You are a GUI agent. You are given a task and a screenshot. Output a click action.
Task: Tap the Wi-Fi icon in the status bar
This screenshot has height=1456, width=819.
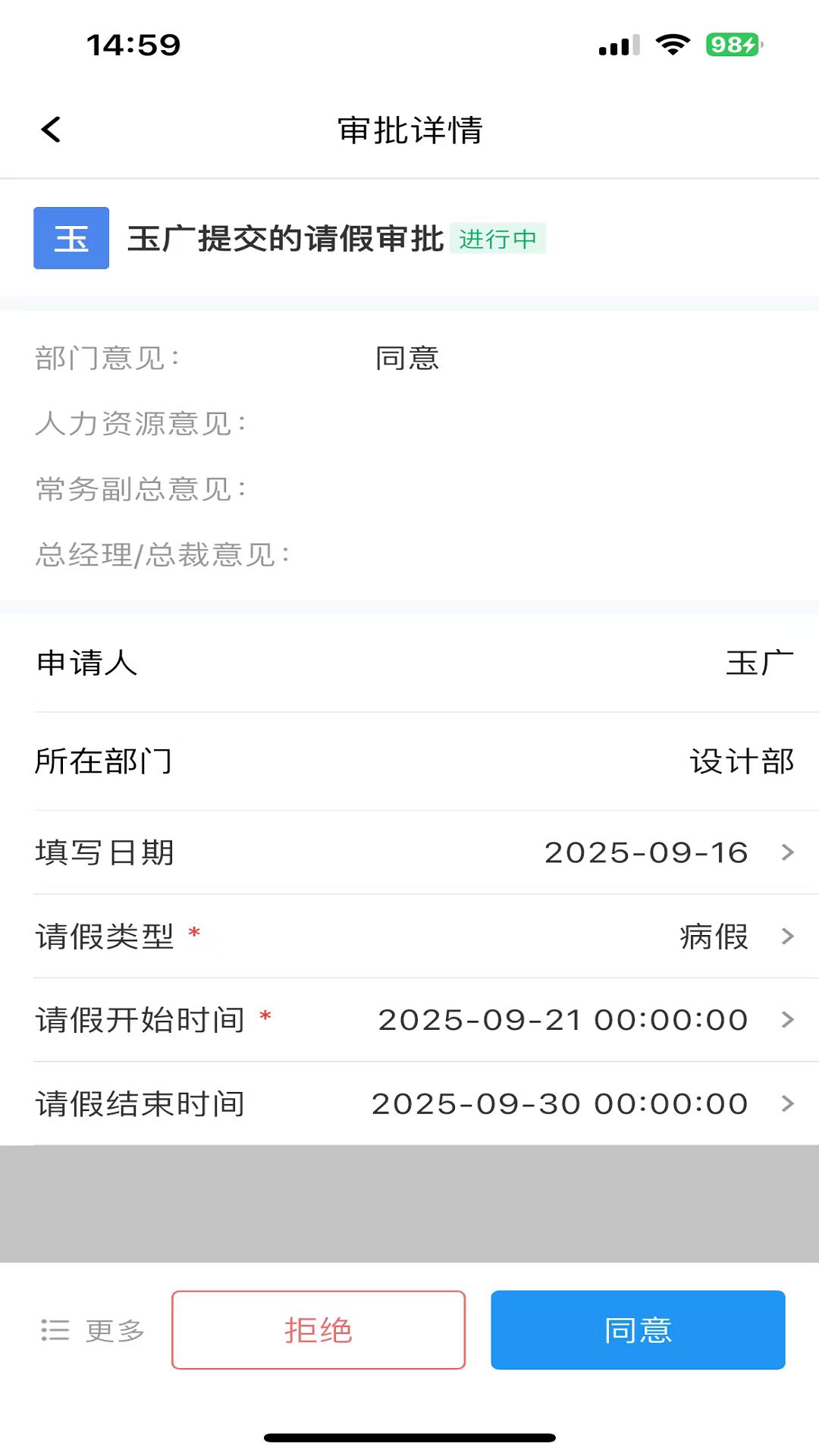click(x=672, y=44)
